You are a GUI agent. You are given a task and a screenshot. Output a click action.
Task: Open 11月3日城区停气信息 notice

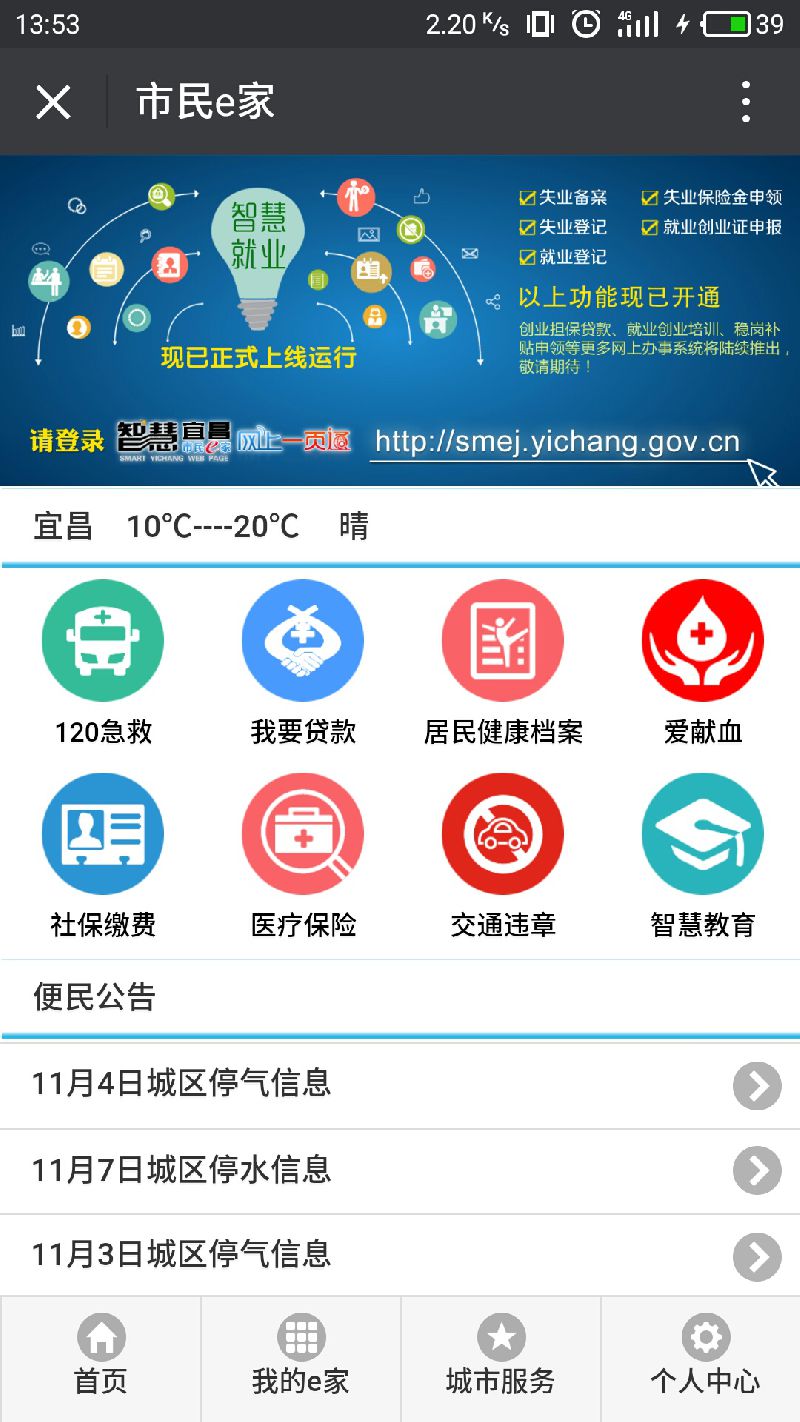coord(400,1256)
